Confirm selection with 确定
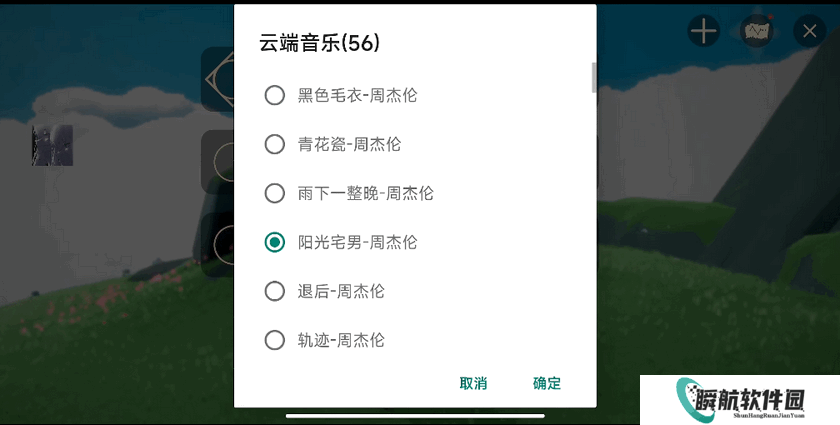The height and width of the screenshot is (425, 840). [547, 383]
